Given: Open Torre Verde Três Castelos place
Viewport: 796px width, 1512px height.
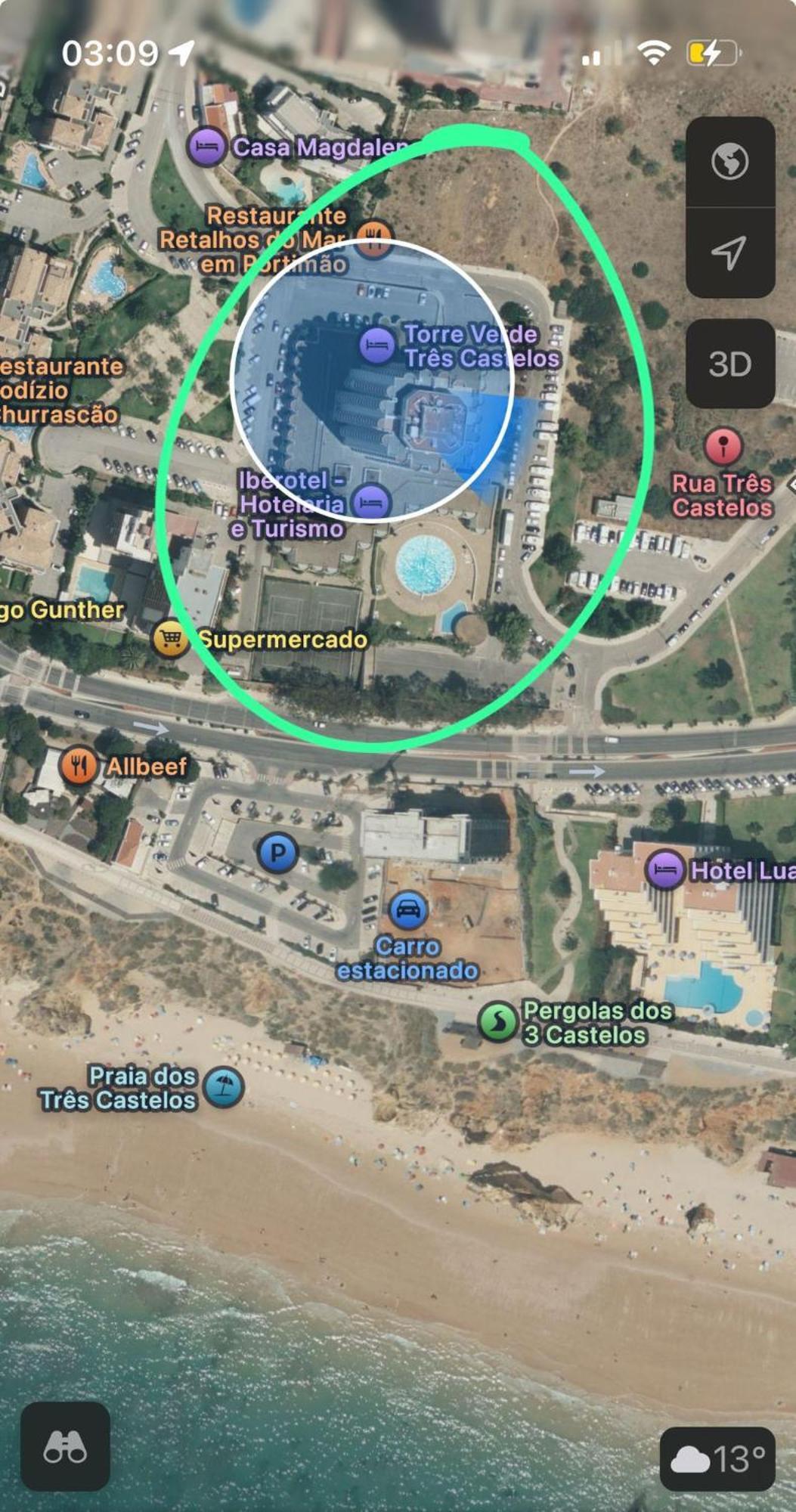Looking at the screenshot, I should point(376,346).
